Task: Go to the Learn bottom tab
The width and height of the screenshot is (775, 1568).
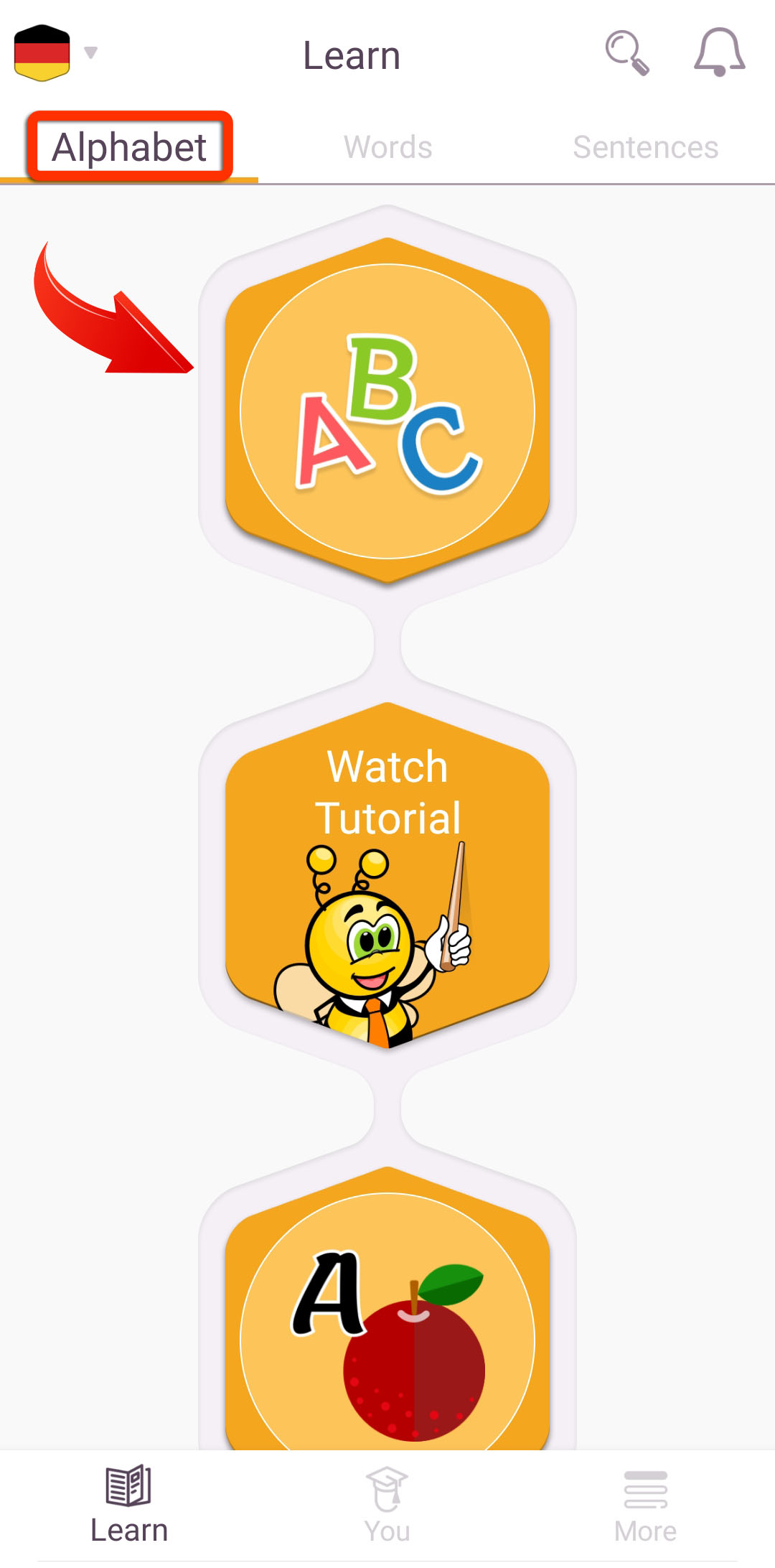Action: coord(129,1505)
